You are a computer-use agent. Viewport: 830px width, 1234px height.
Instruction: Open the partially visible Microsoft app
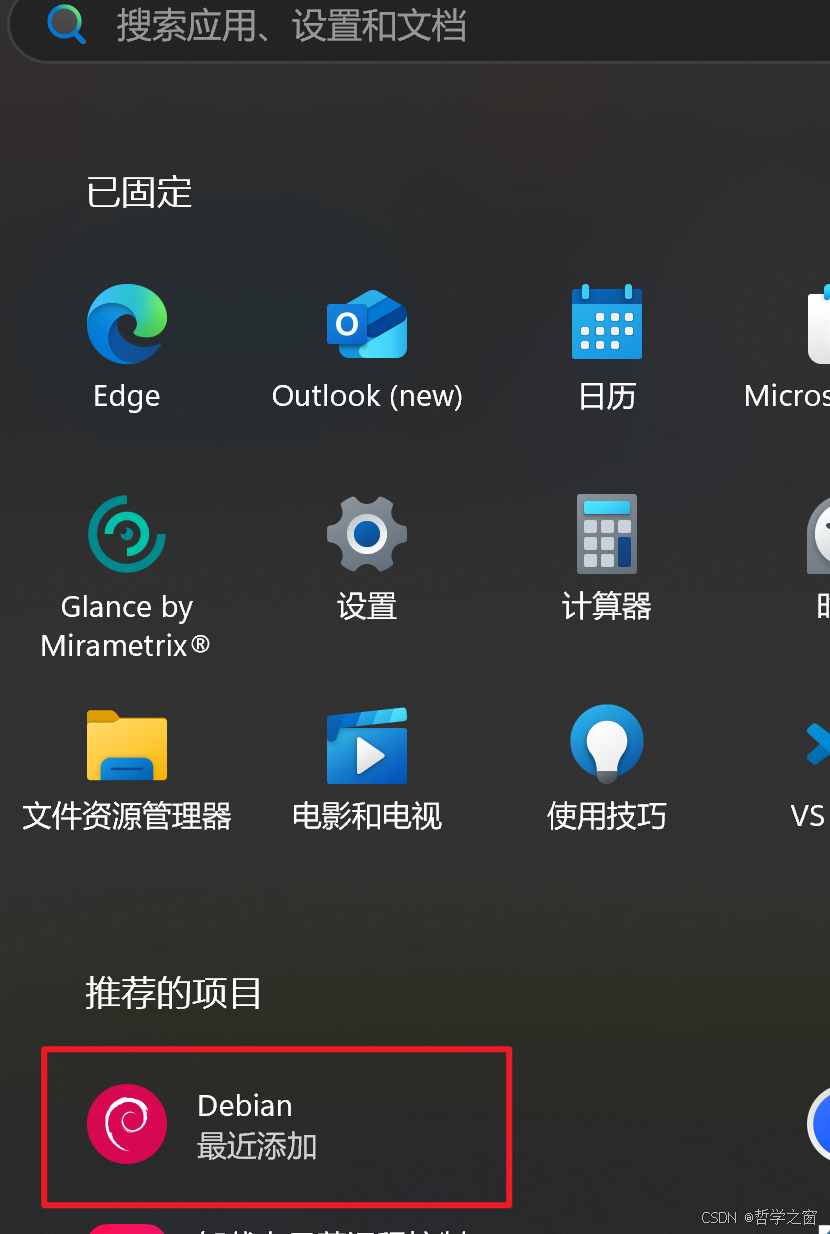pyautogui.click(x=818, y=324)
